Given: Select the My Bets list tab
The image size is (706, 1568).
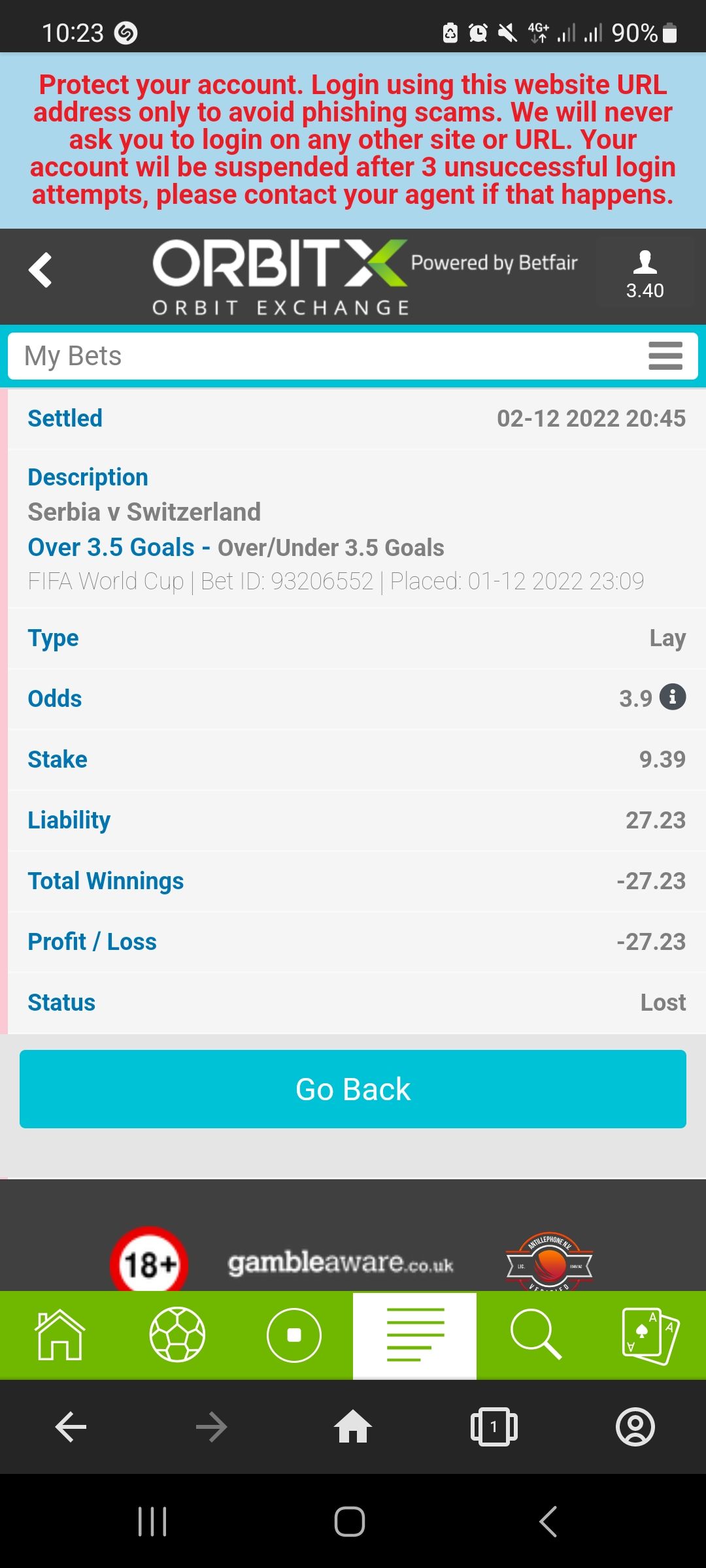Looking at the screenshot, I should [x=414, y=1335].
